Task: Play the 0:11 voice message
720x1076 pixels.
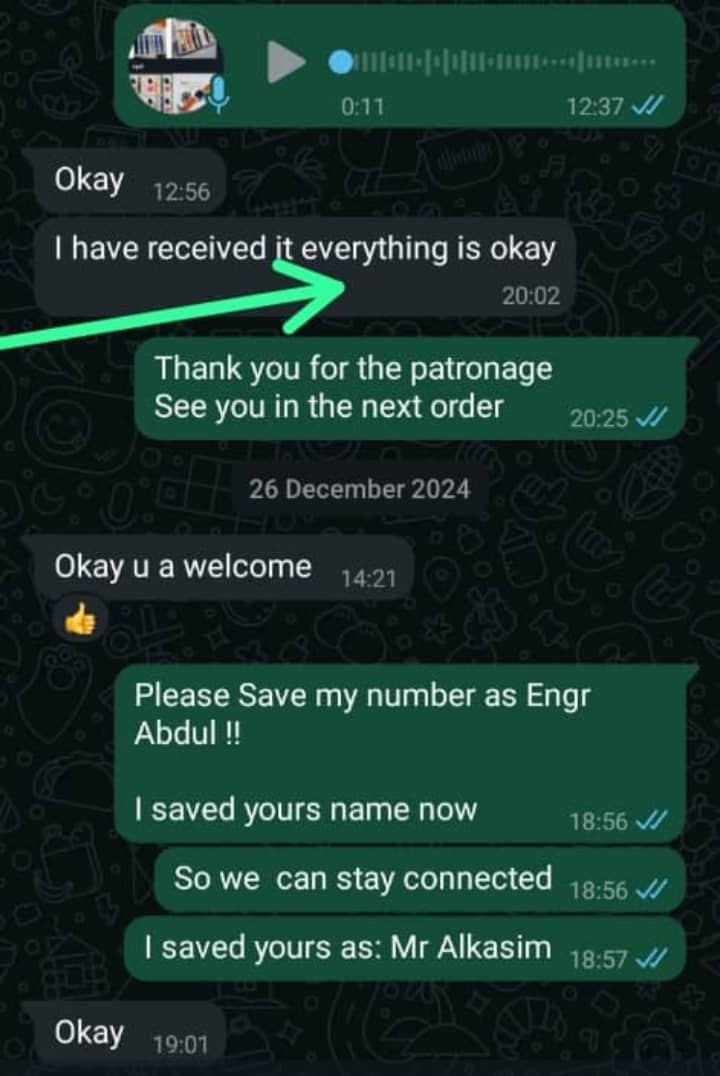Action: (x=286, y=63)
